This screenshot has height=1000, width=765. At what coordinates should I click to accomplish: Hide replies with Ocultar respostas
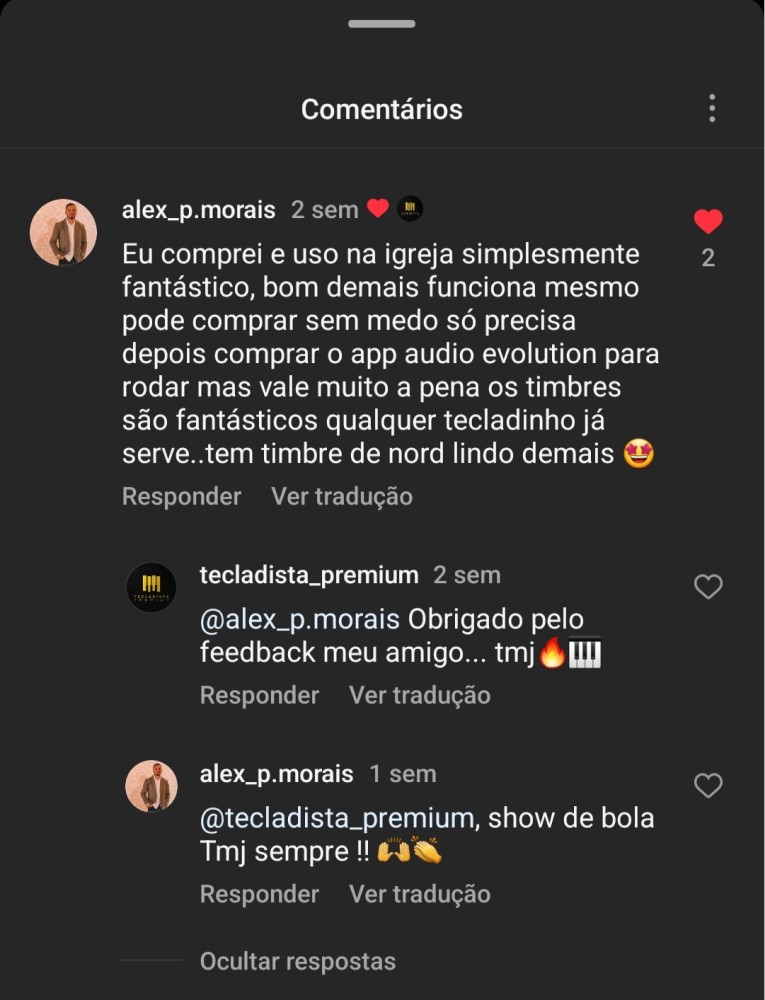297,962
